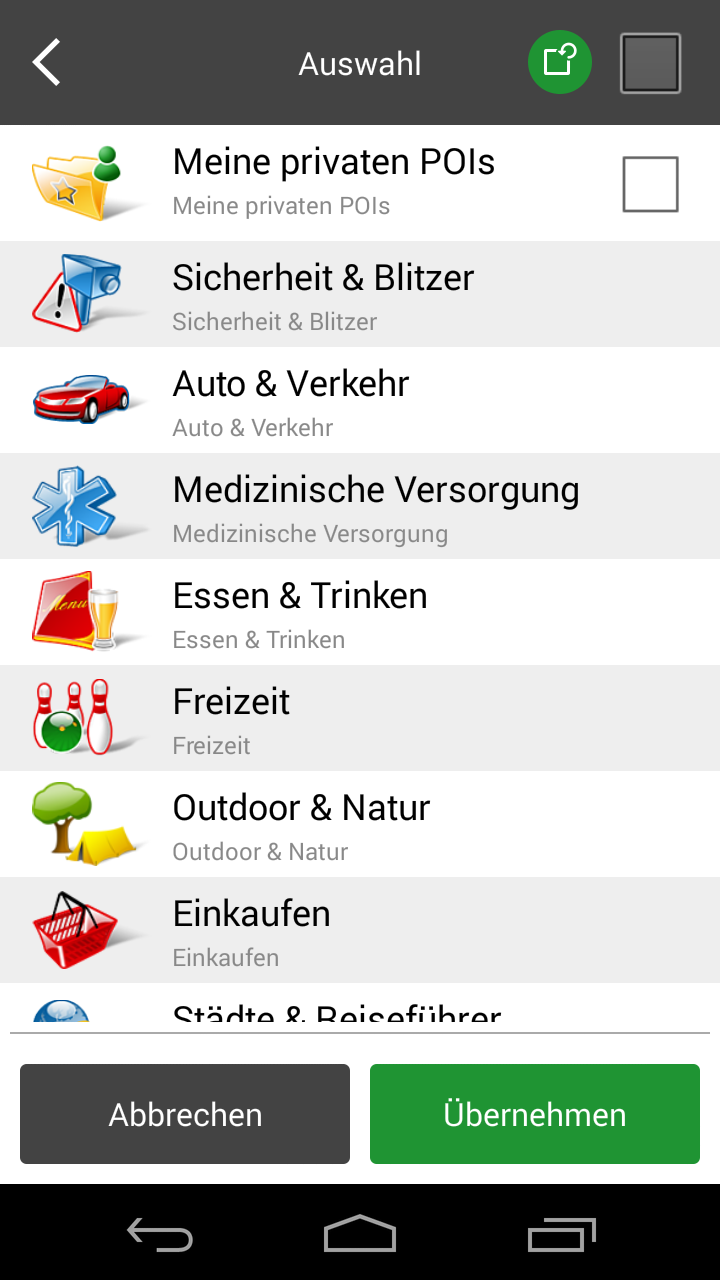Open the system recent apps view
The height and width of the screenshot is (1280, 720).
[561, 1234]
